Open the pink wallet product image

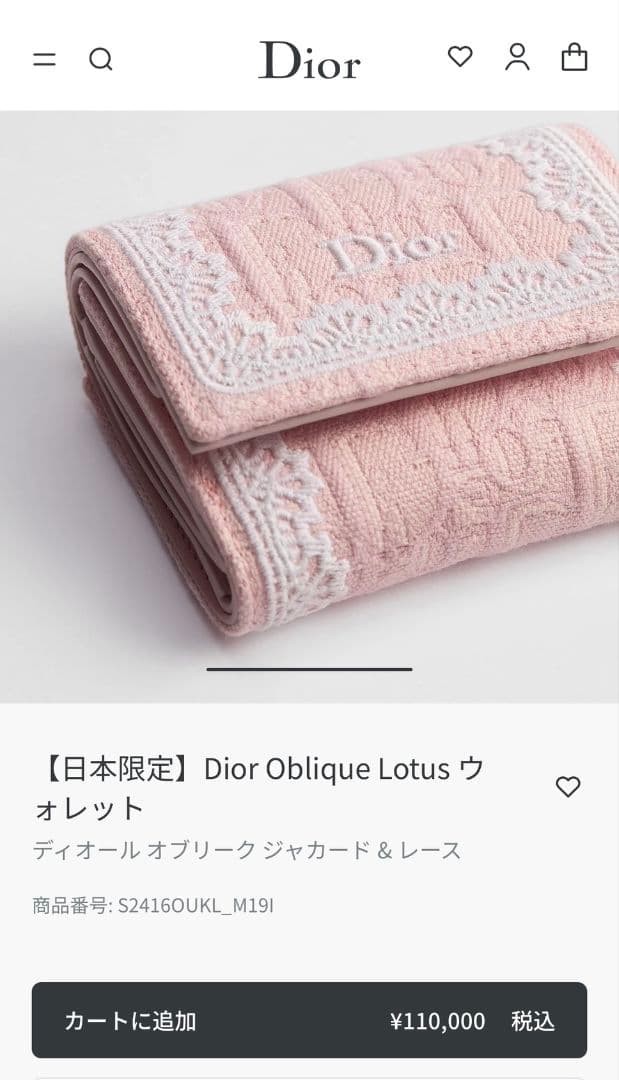(x=309, y=400)
